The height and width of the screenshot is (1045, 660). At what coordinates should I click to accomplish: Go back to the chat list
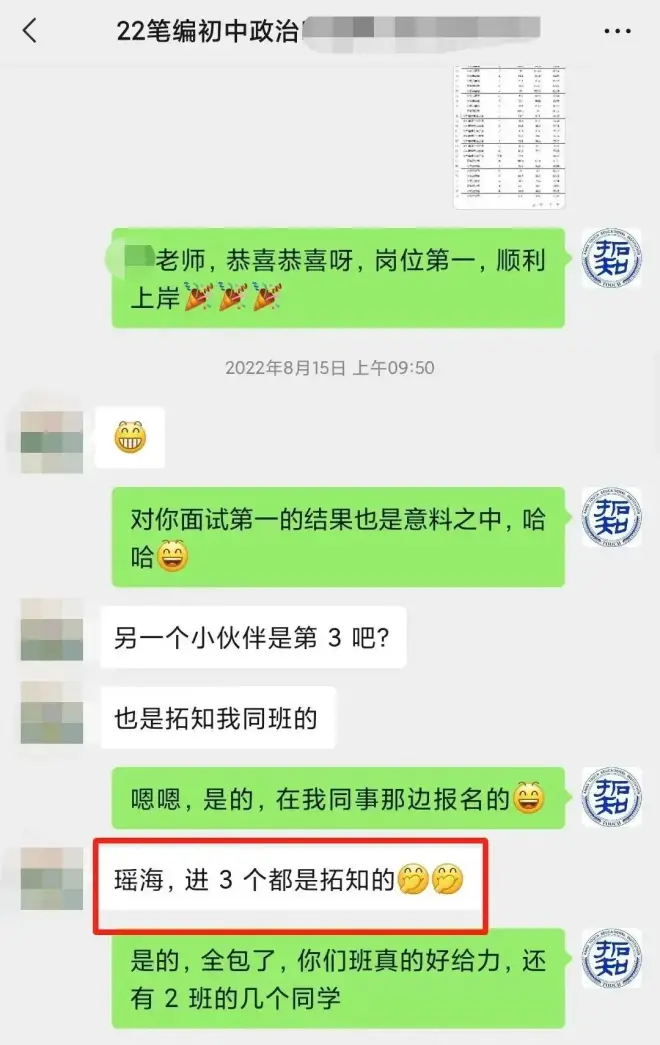(30, 31)
